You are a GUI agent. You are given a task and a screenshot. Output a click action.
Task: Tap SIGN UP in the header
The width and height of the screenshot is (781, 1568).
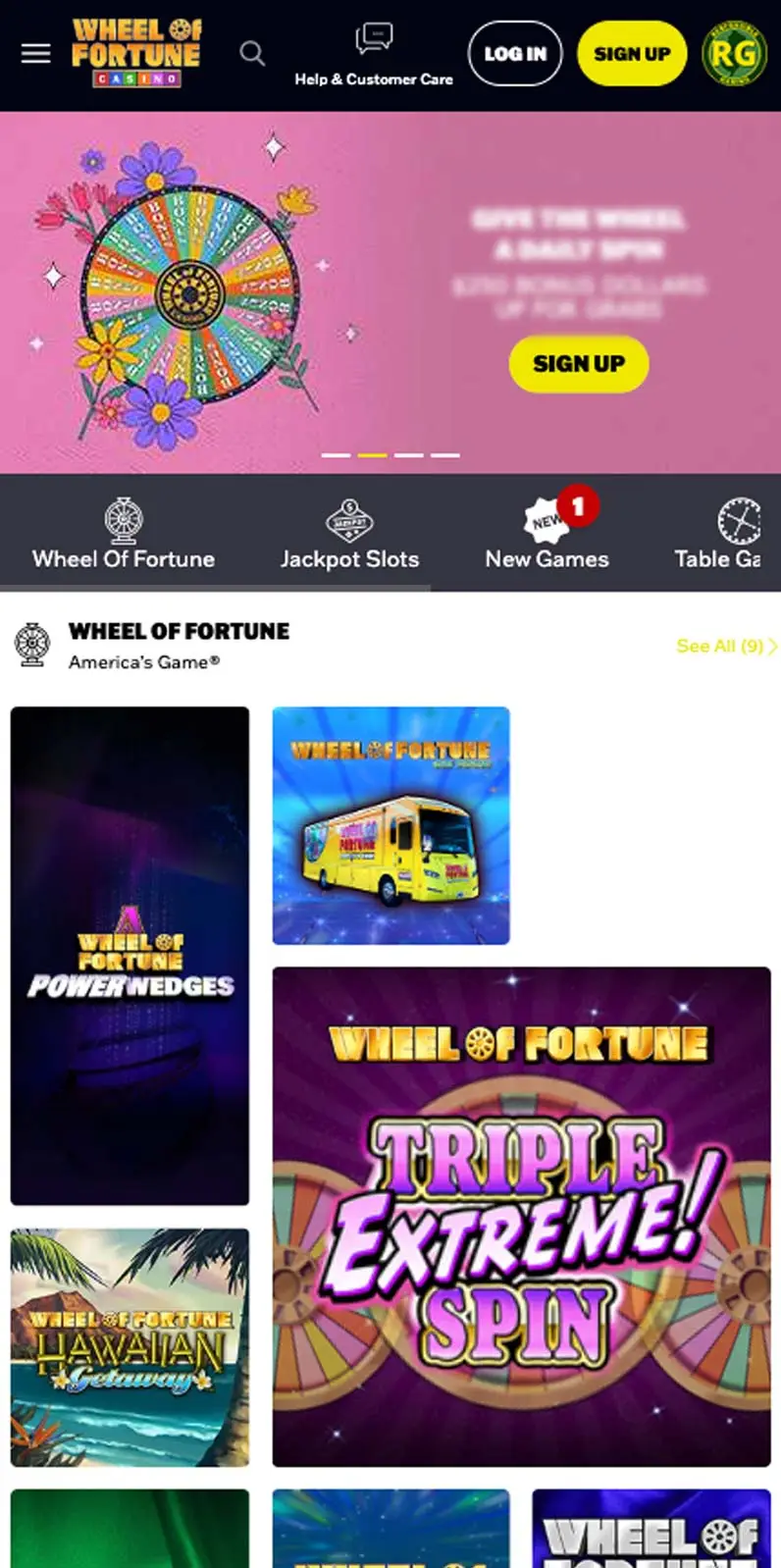(632, 53)
